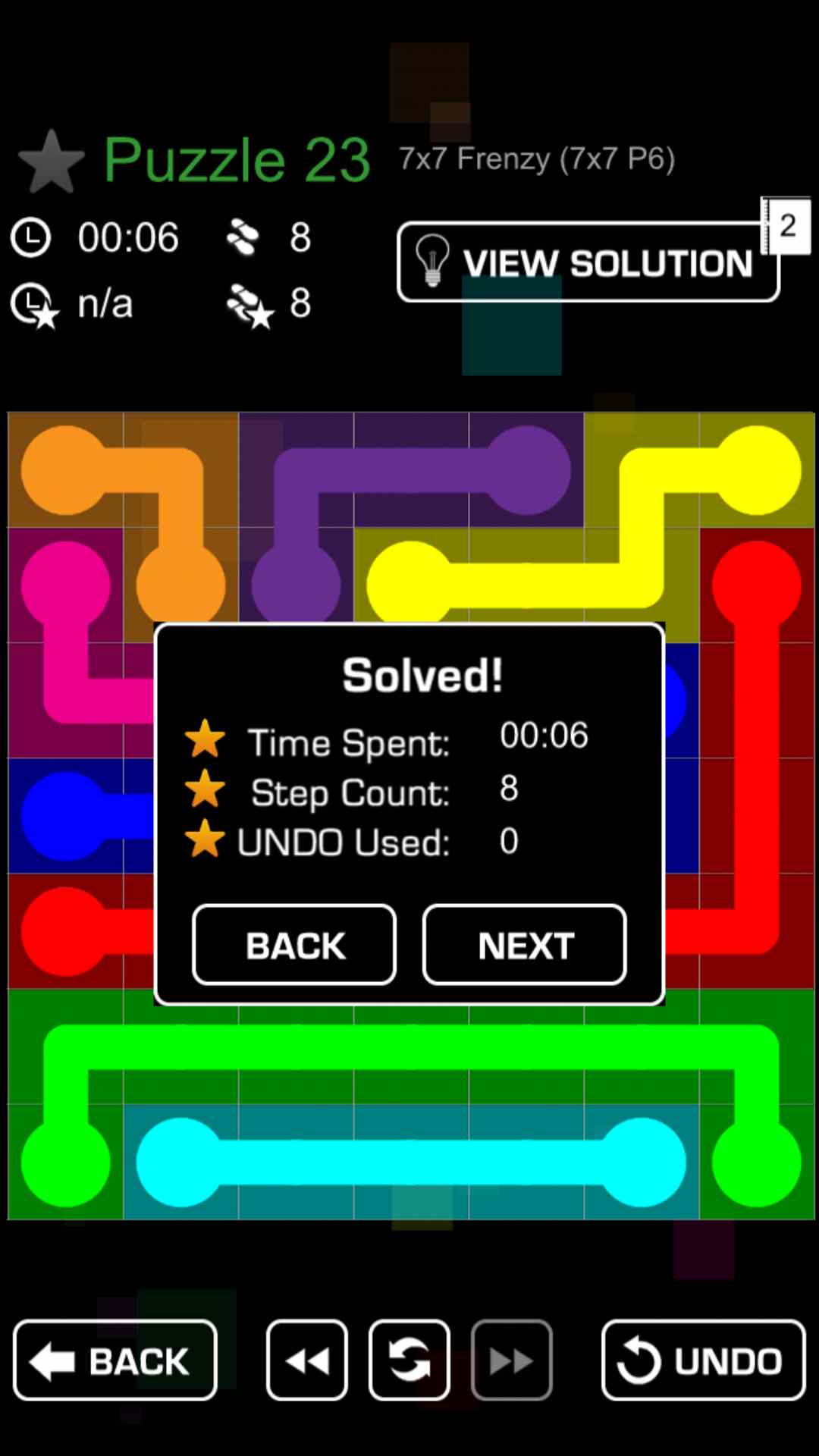Tap the UNDO button
This screenshot has height=1456, width=819.
point(703,1360)
